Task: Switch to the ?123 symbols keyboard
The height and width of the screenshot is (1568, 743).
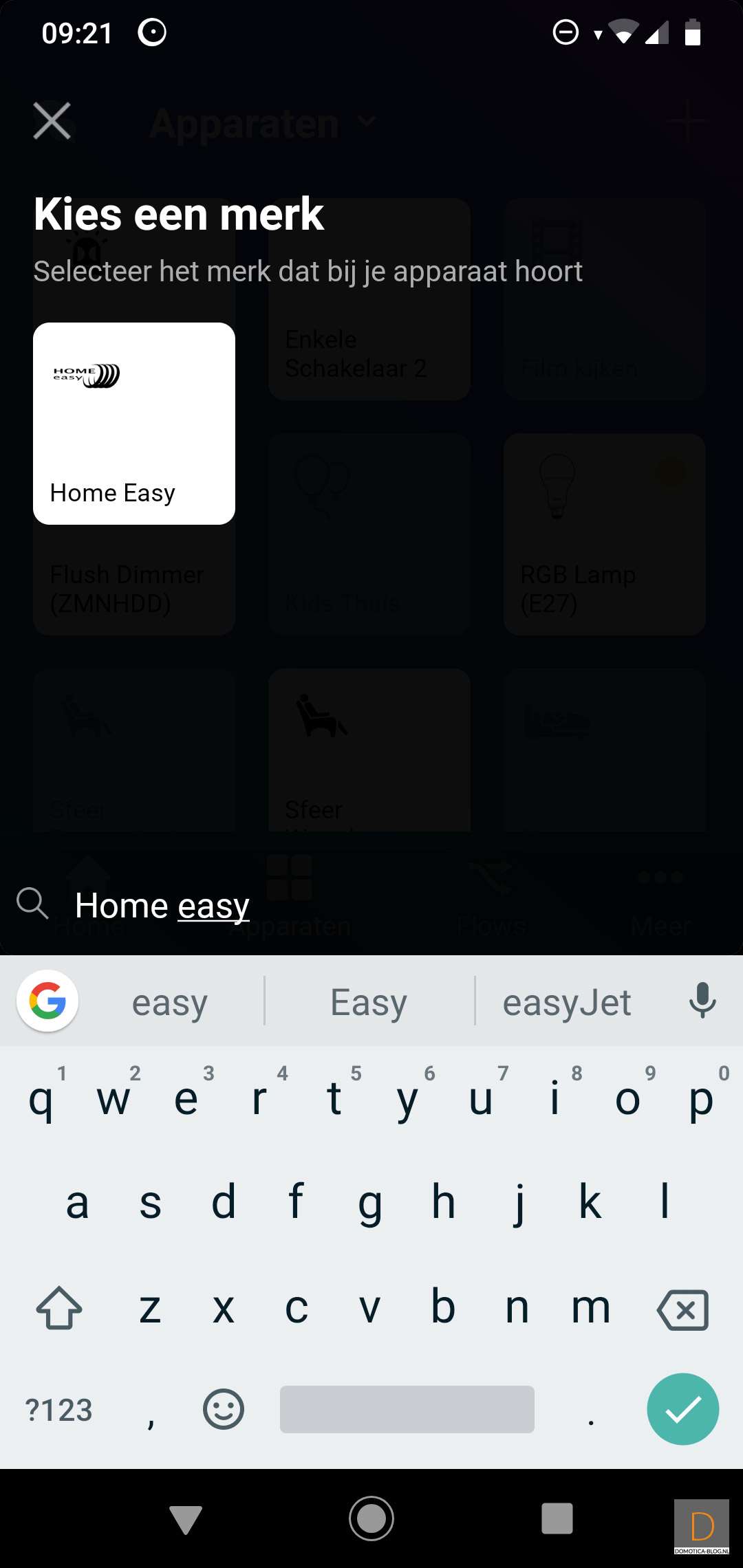Action: pyautogui.click(x=58, y=1410)
